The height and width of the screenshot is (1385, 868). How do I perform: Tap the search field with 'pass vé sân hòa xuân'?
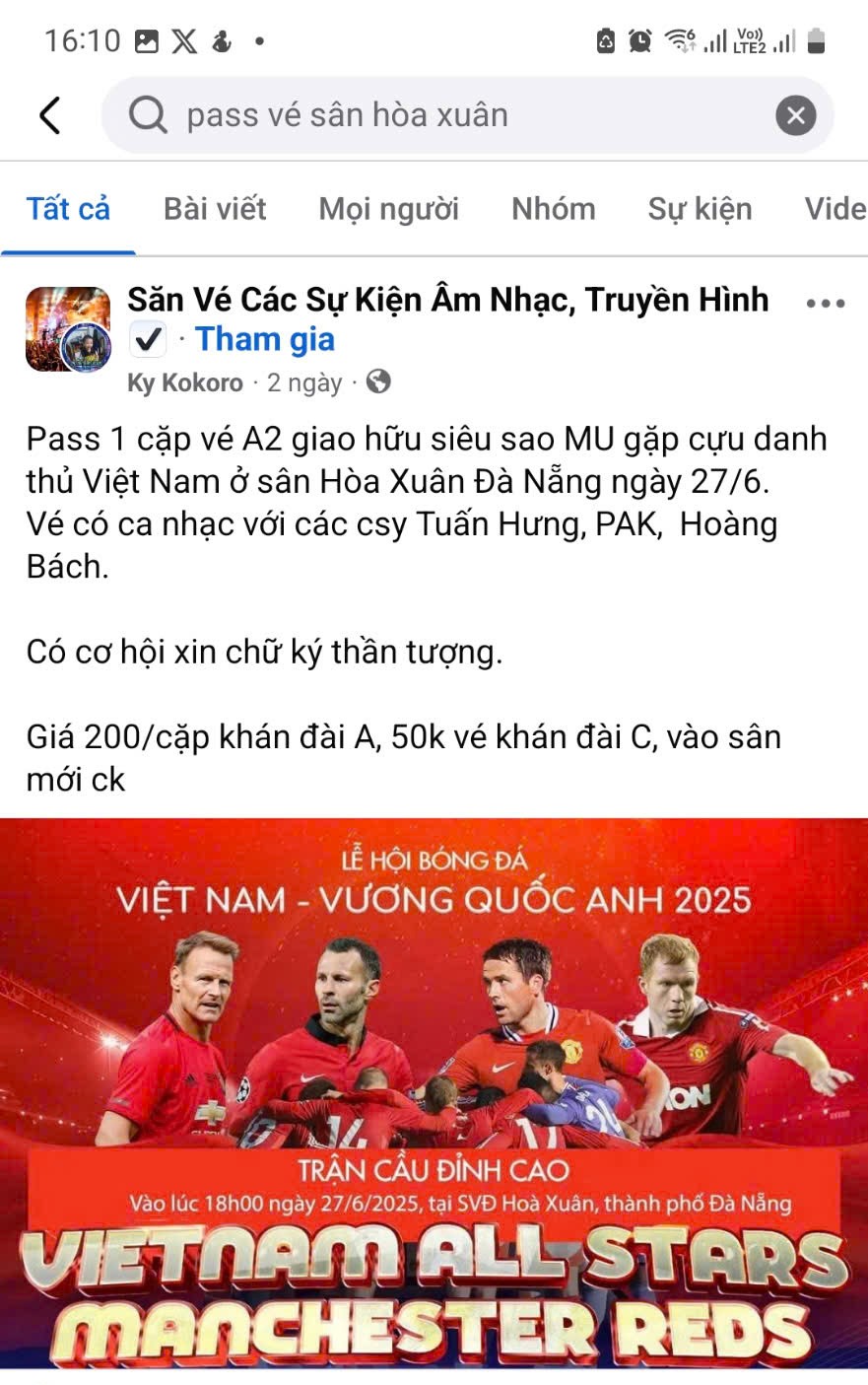(443, 115)
